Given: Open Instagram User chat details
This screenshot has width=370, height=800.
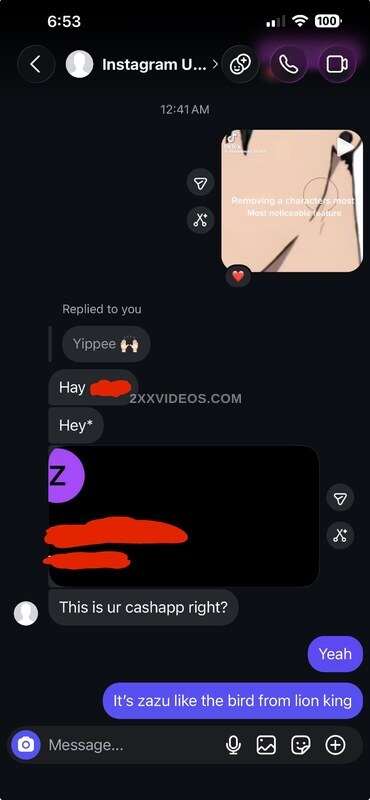Looking at the screenshot, I should (142, 65).
